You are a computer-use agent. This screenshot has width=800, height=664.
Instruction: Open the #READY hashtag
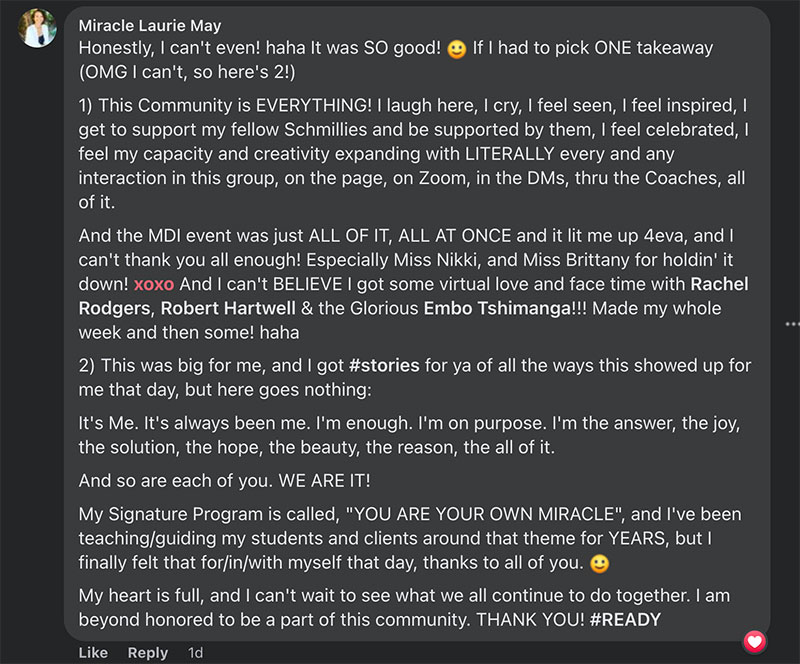tap(625, 620)
